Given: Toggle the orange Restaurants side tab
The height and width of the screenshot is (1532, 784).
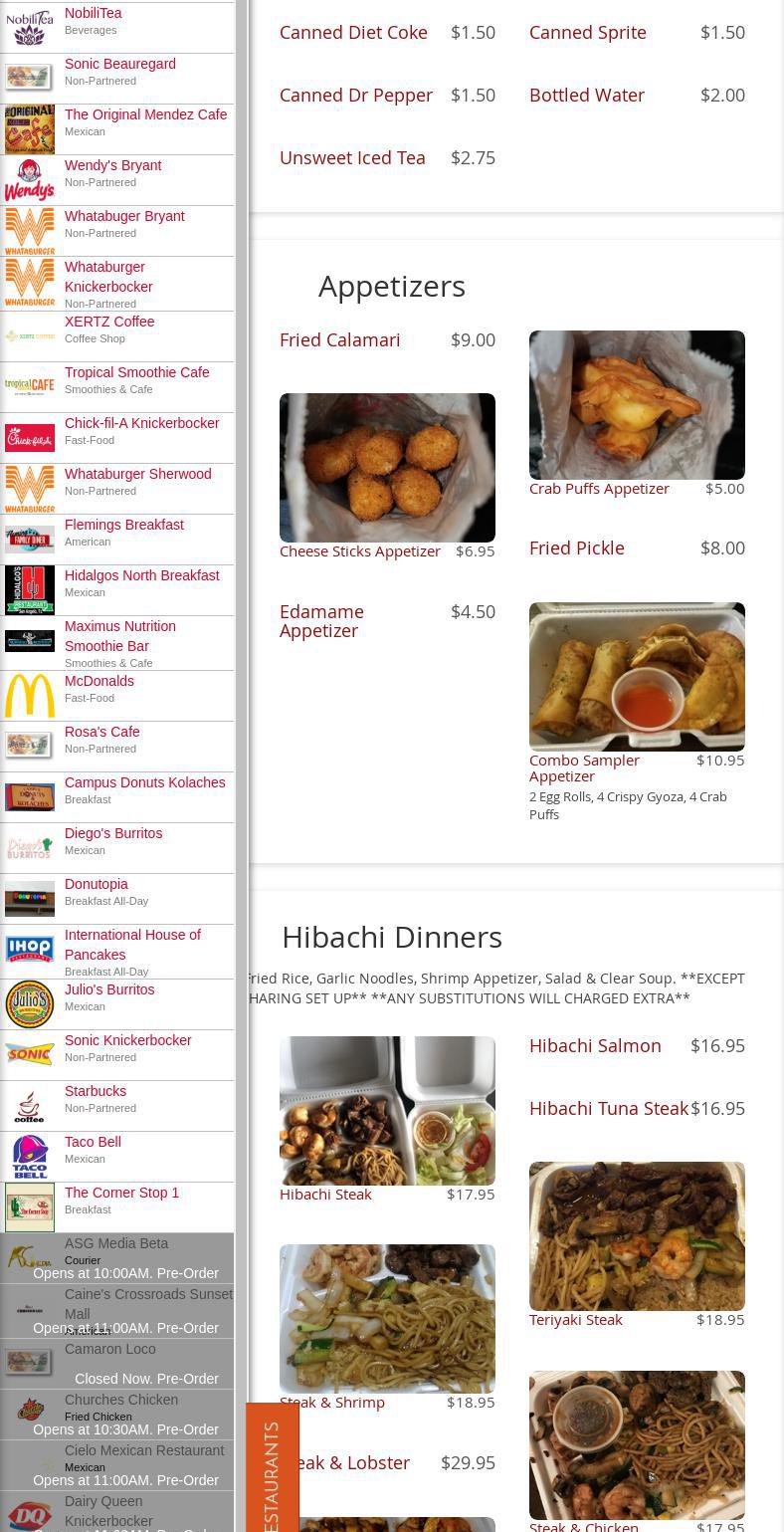Looking at the screenshot, I should tap(272, 1473).
